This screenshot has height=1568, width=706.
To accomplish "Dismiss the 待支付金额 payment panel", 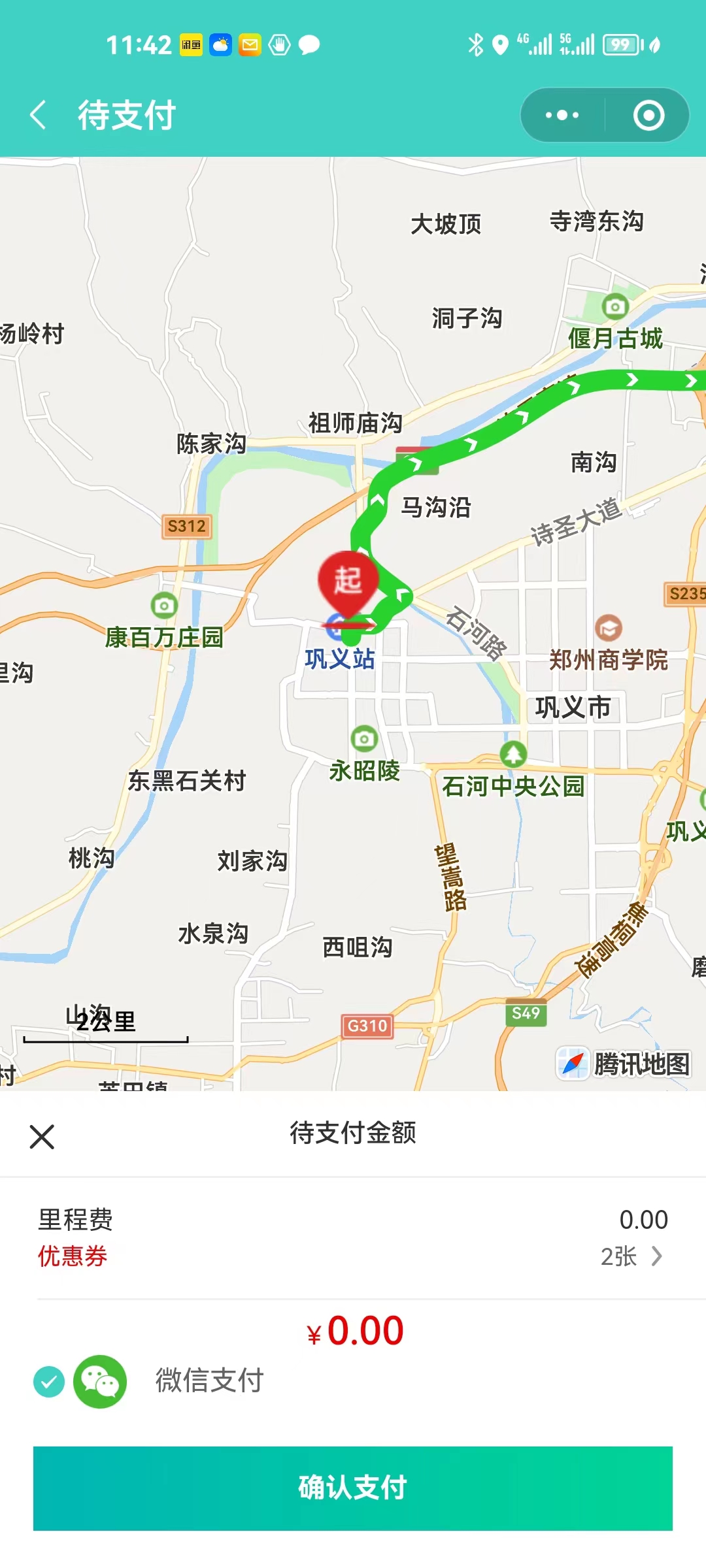I will (42, 1137).
